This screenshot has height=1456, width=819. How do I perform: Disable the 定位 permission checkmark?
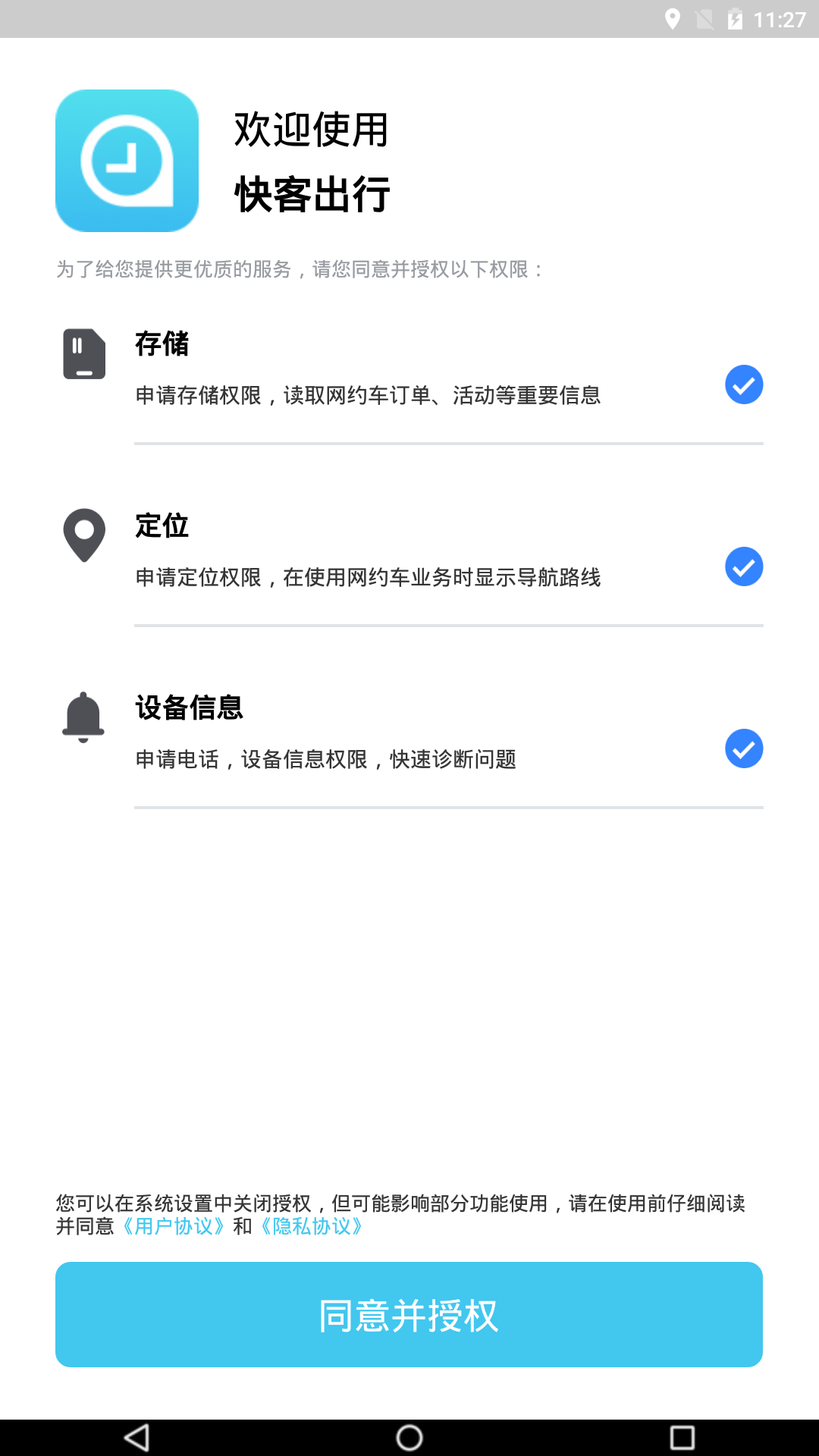point(744,566)
